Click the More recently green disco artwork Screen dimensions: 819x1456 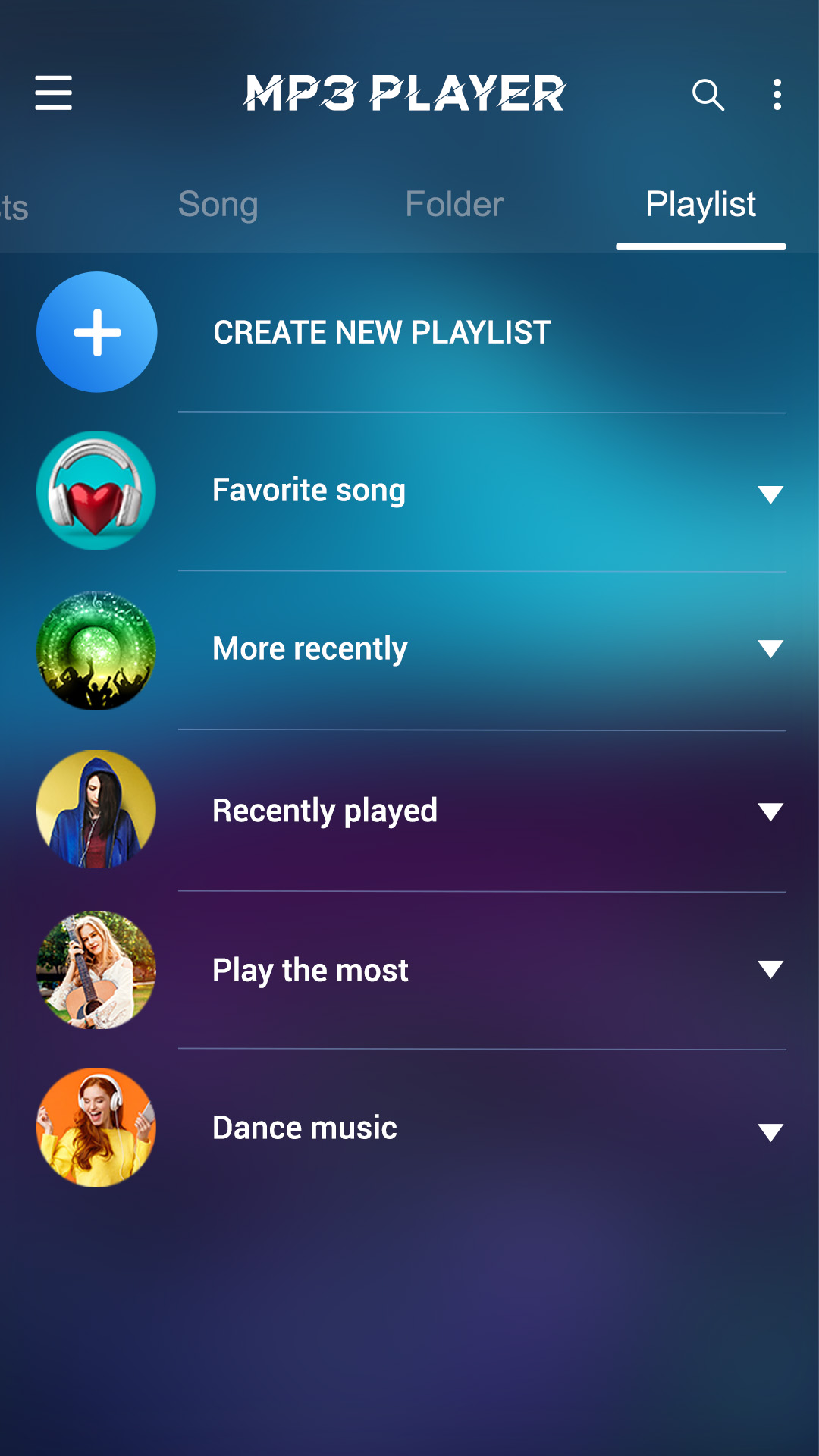pyautogui.click(x=96, y=650)
